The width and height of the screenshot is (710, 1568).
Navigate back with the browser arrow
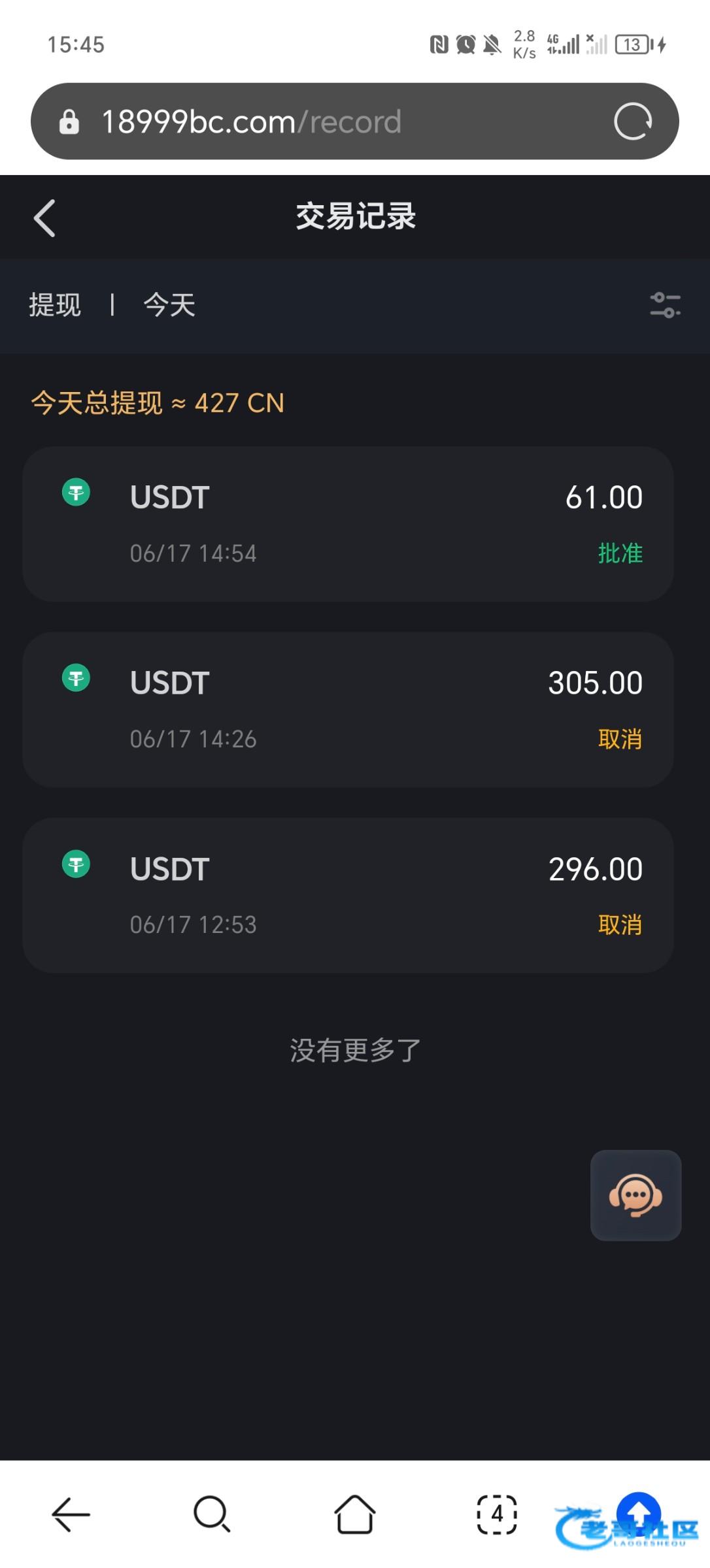pyautogui.click(x=71, y=1514)
